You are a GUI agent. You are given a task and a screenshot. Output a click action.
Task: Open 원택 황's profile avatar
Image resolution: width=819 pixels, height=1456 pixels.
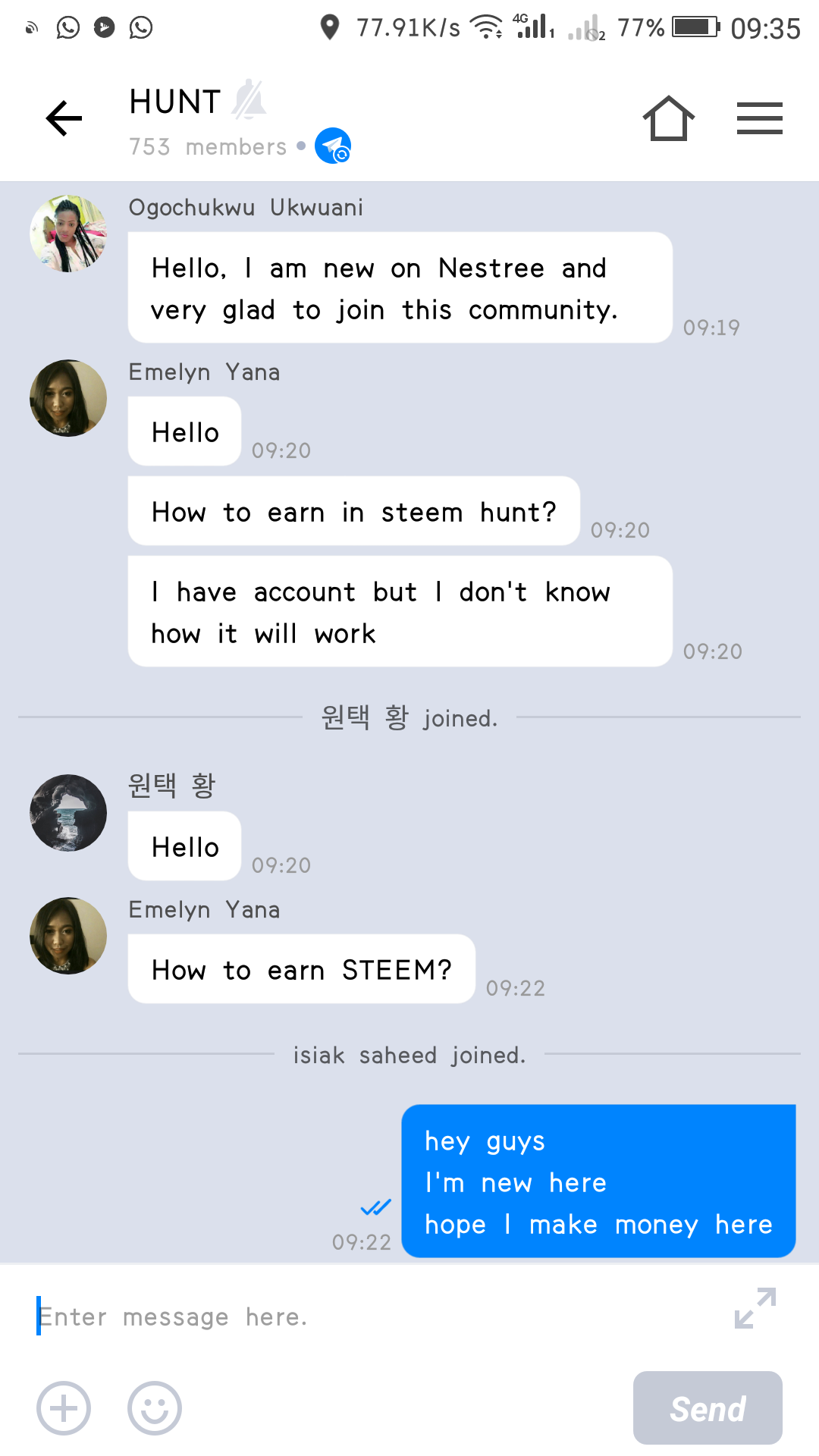(x=68, y=813)
